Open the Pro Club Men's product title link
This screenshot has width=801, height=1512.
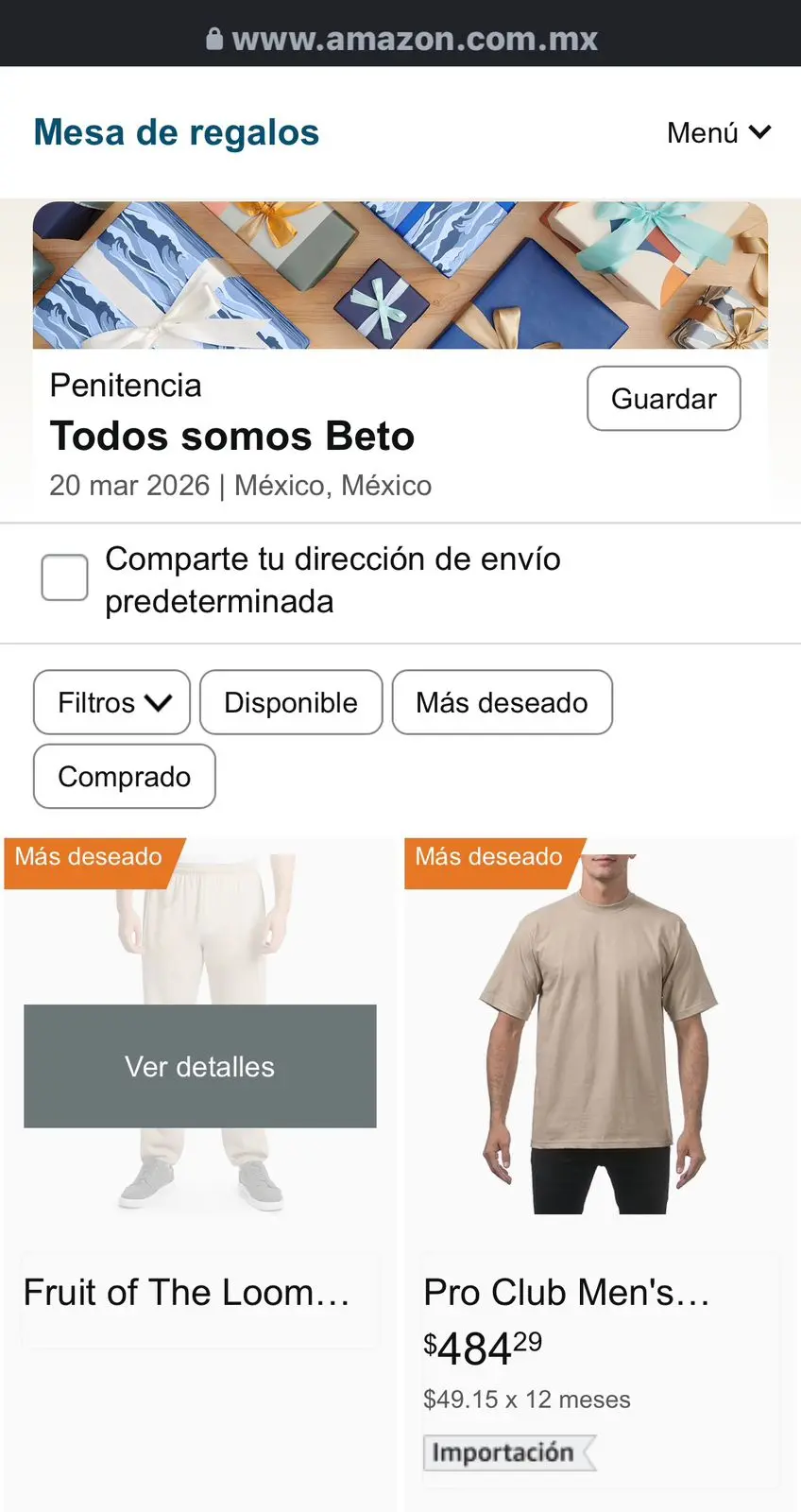567,1292
